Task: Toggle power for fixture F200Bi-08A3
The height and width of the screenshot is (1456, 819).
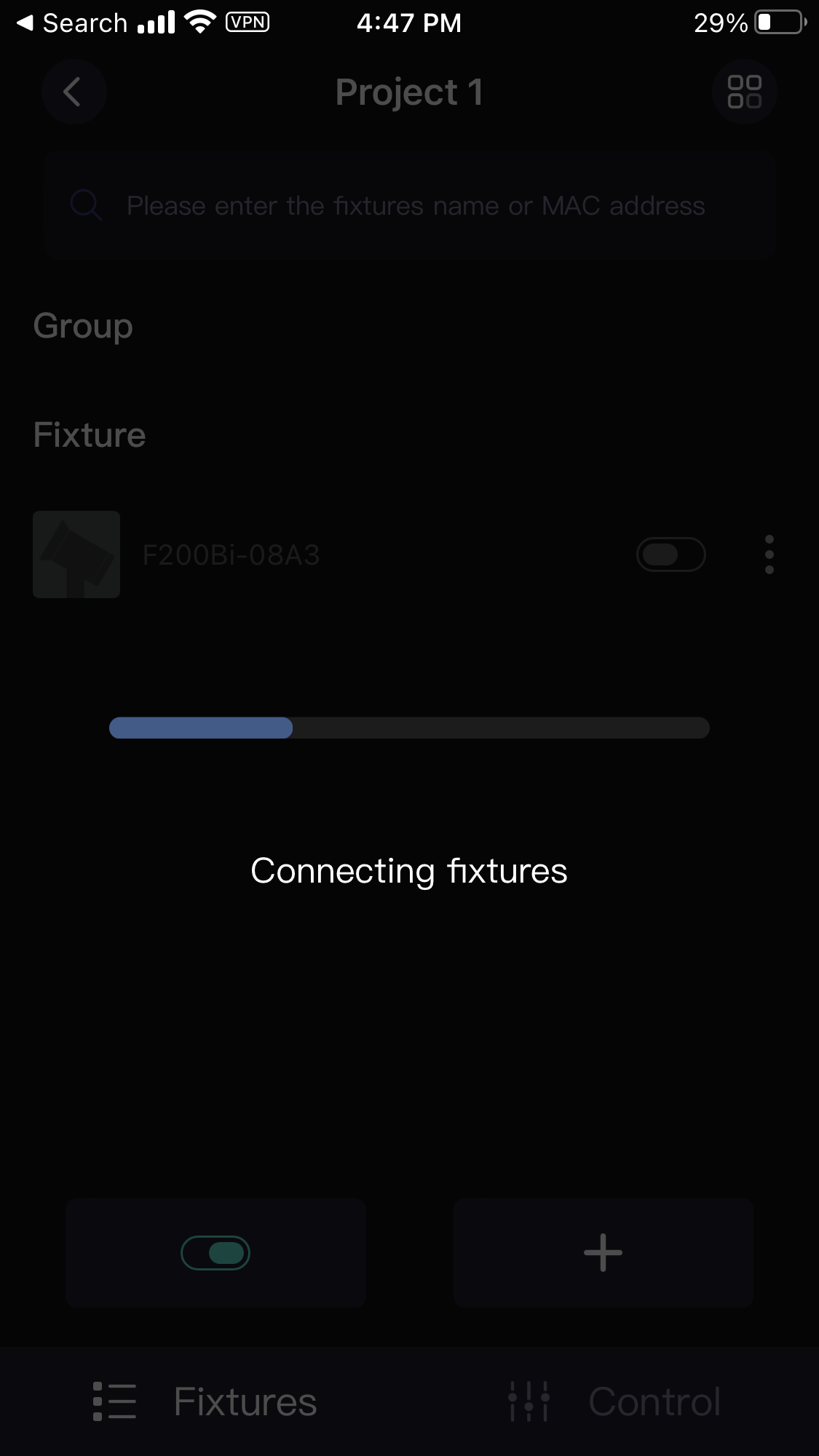Action: [x=670, y=554]
